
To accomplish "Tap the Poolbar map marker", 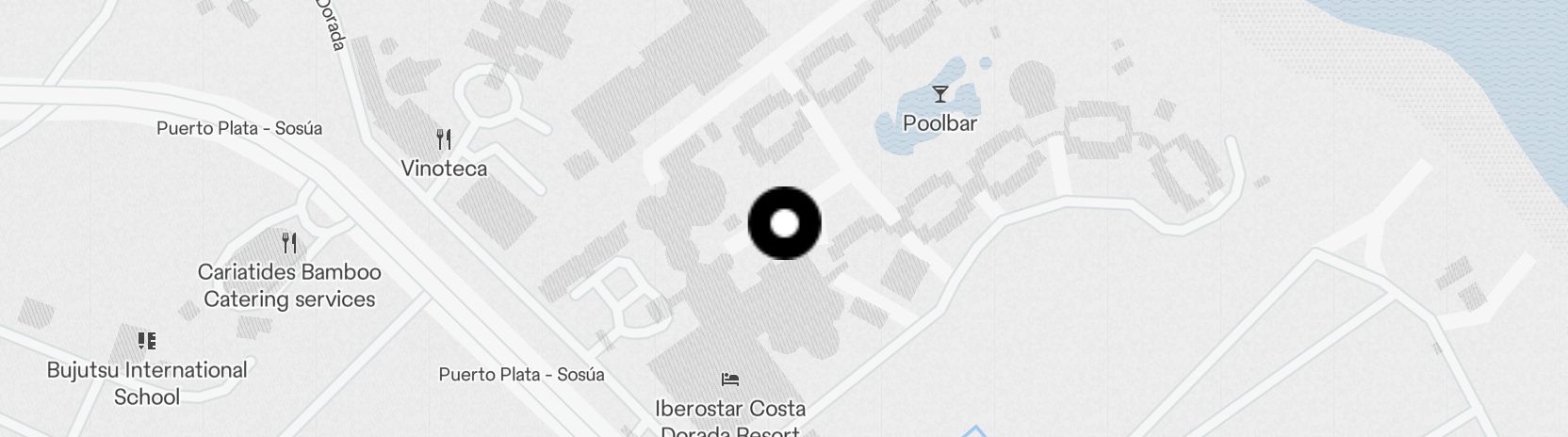I will point(939,94).
